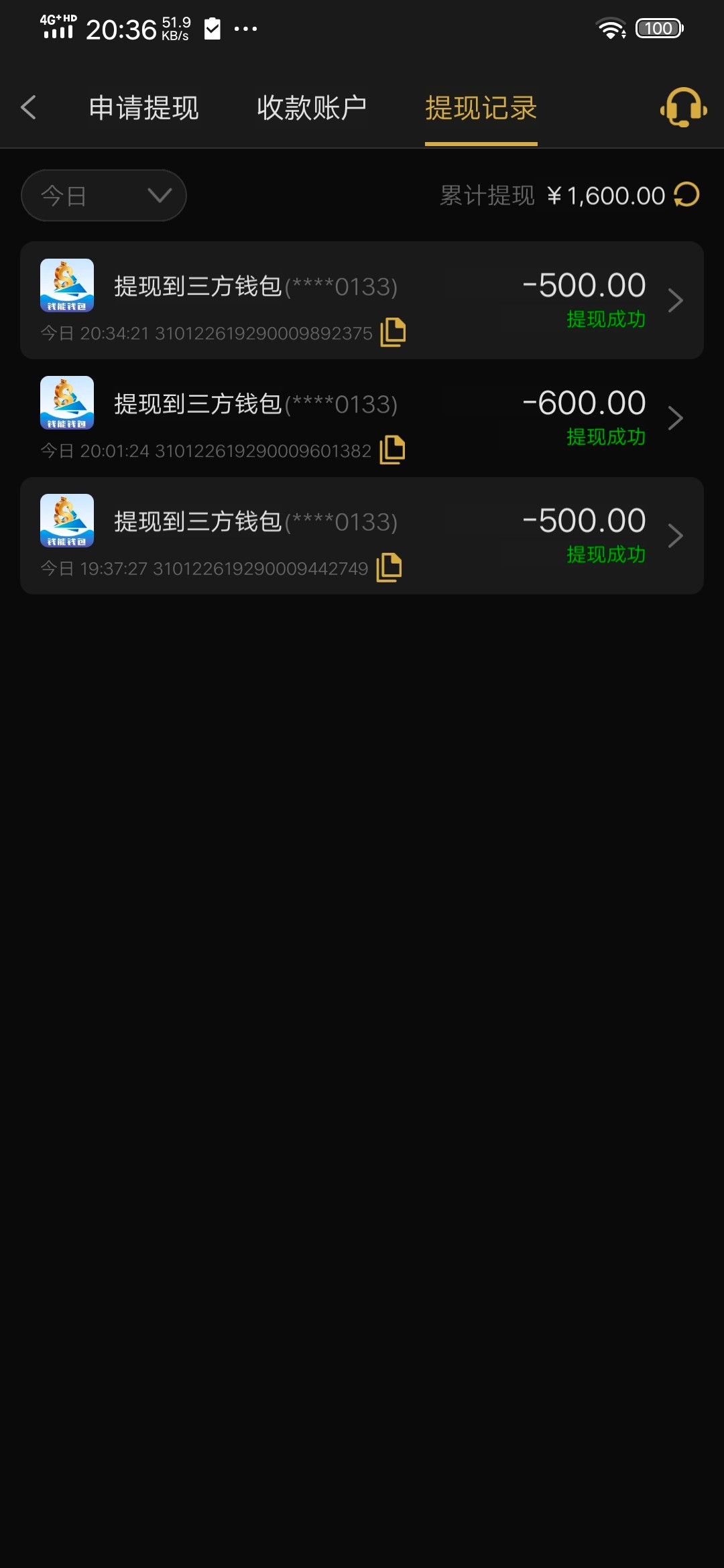Select the 提现记录 tab
The image size is (724, 1568).
481,108
